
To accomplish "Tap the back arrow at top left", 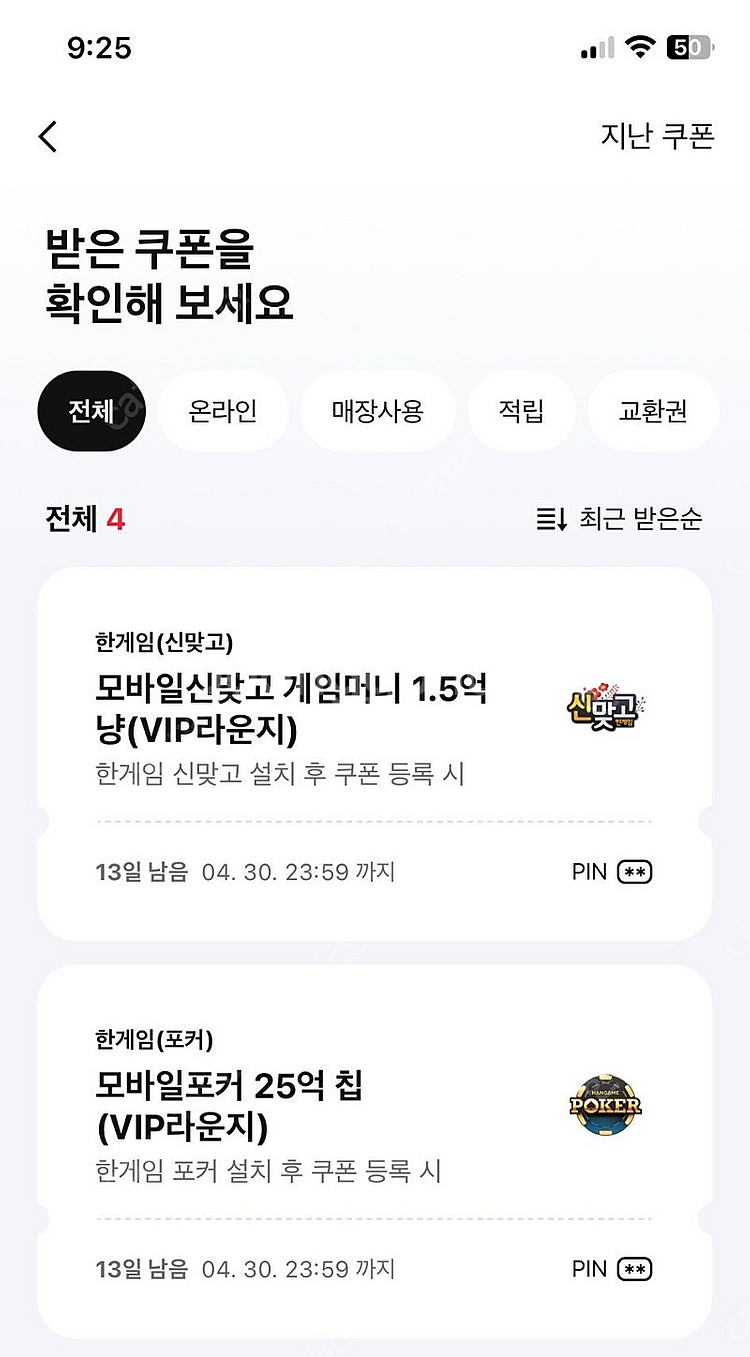I will tap(47, 136).
